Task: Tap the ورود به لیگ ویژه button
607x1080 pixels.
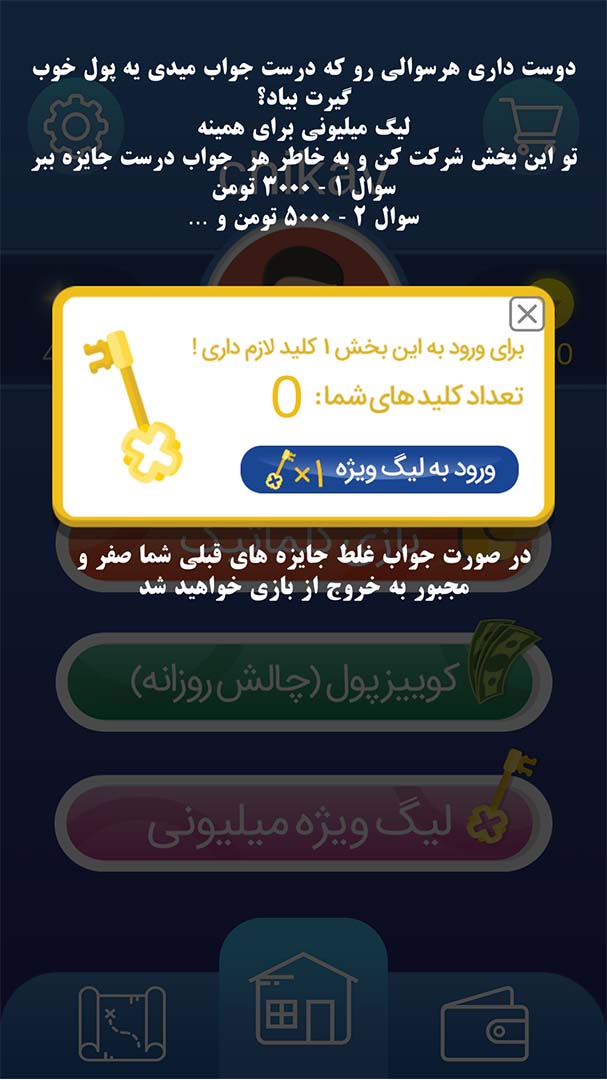Action: click(x=379, y=470)
